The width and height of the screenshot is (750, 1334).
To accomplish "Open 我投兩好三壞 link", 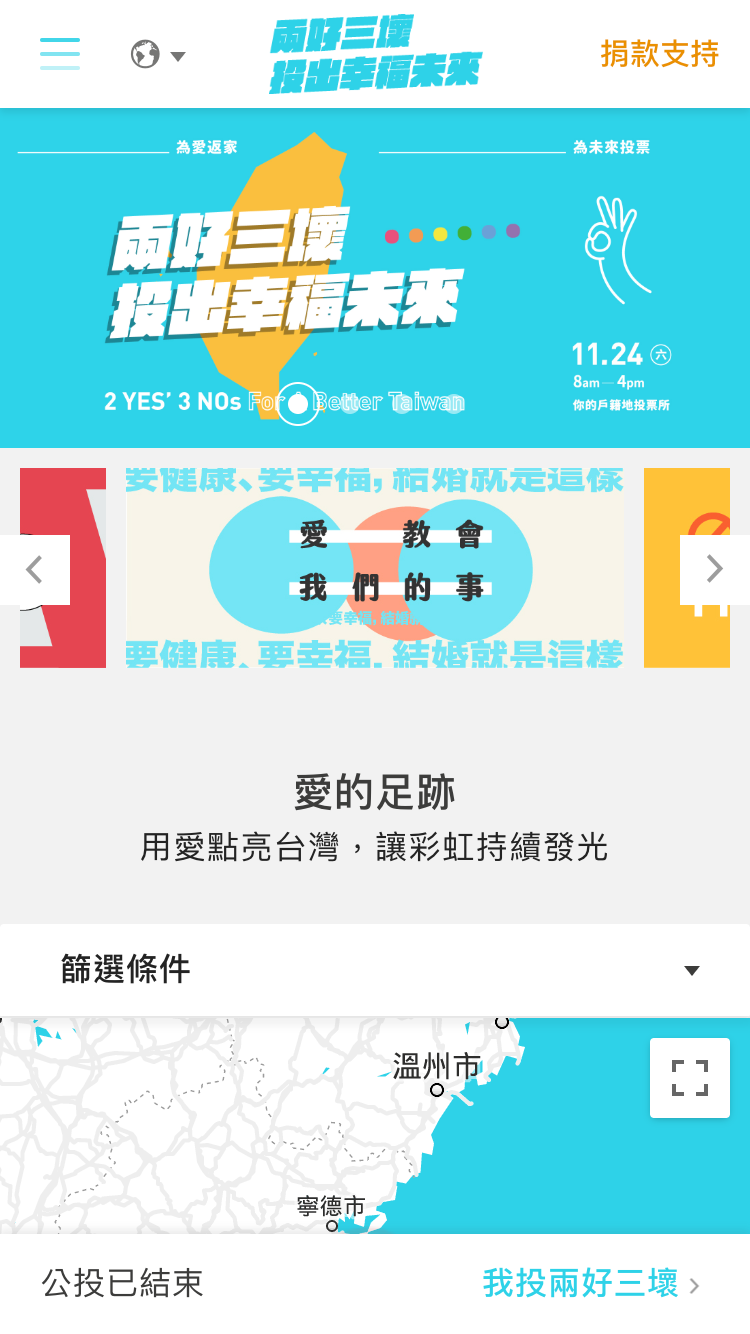I will pos(591,1283).
